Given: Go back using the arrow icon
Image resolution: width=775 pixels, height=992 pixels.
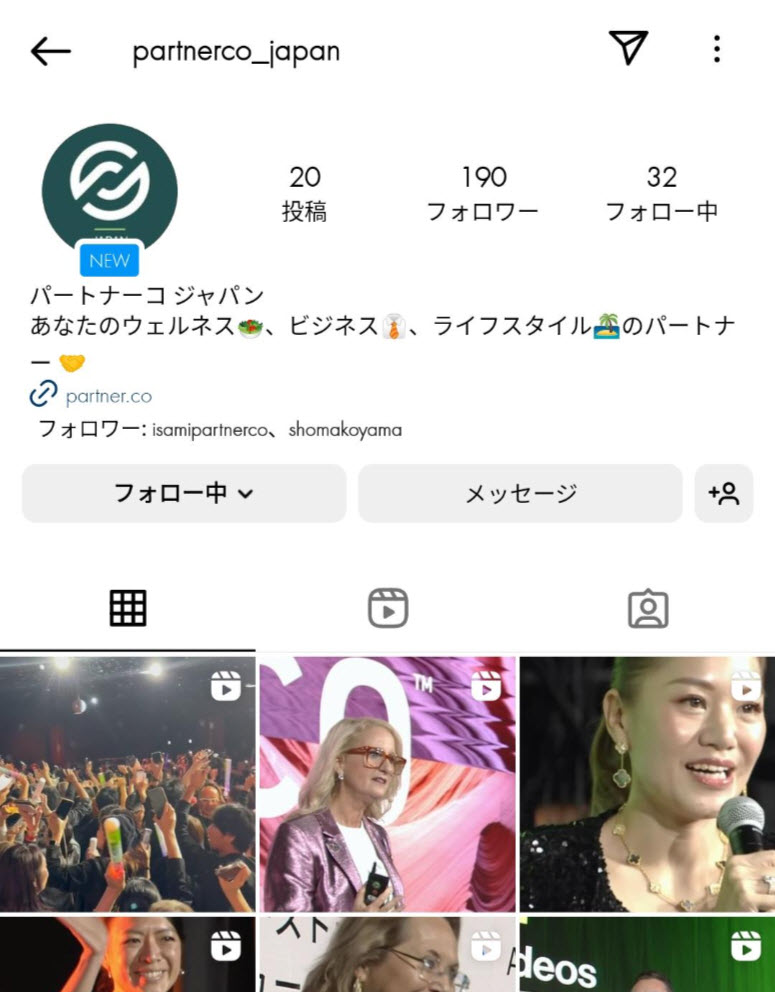Looking at the screenshot, I should 50,51.
